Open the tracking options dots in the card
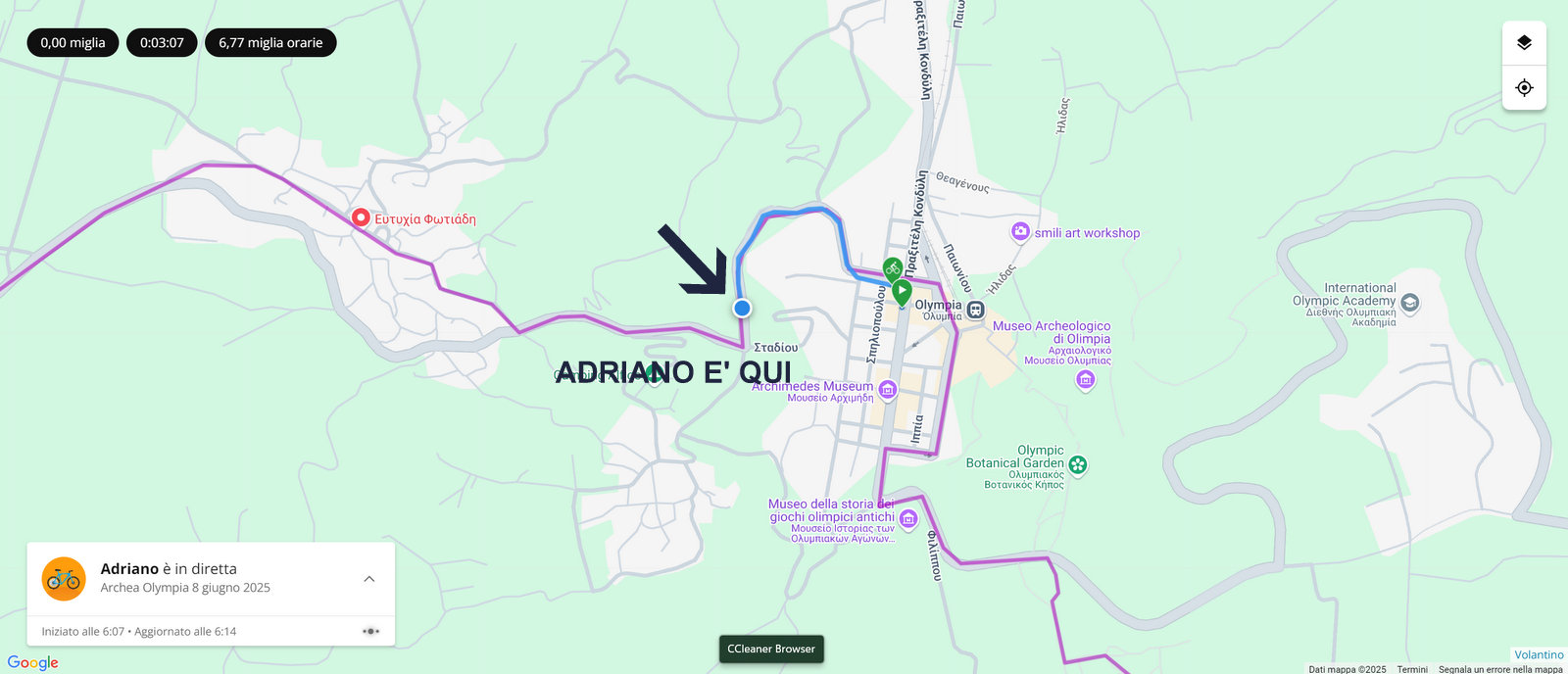Image resolution: width=1568 pixels, height=674 pixels. (370, 632)
